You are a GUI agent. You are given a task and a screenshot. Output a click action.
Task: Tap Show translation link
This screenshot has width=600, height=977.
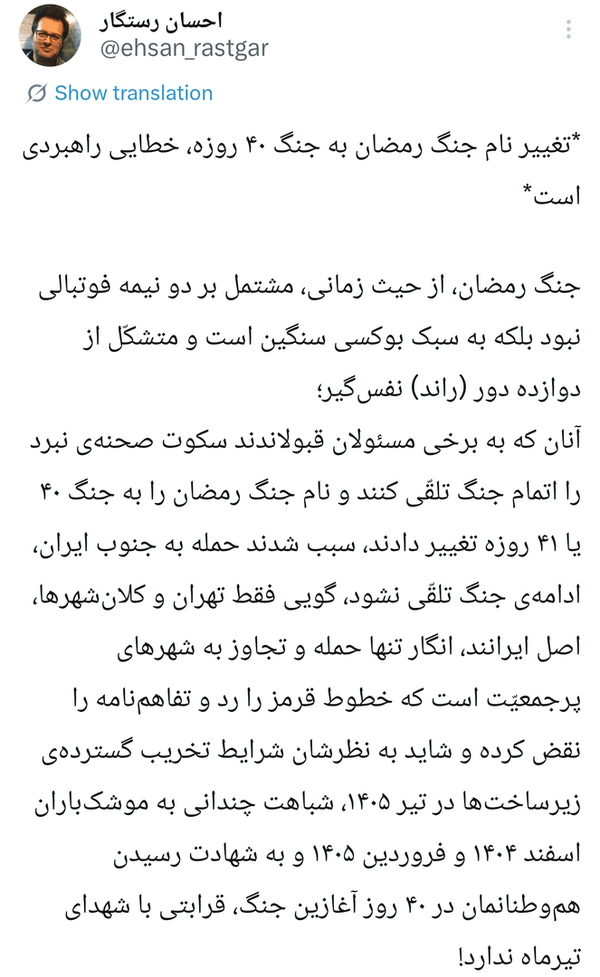coord(133,93)
